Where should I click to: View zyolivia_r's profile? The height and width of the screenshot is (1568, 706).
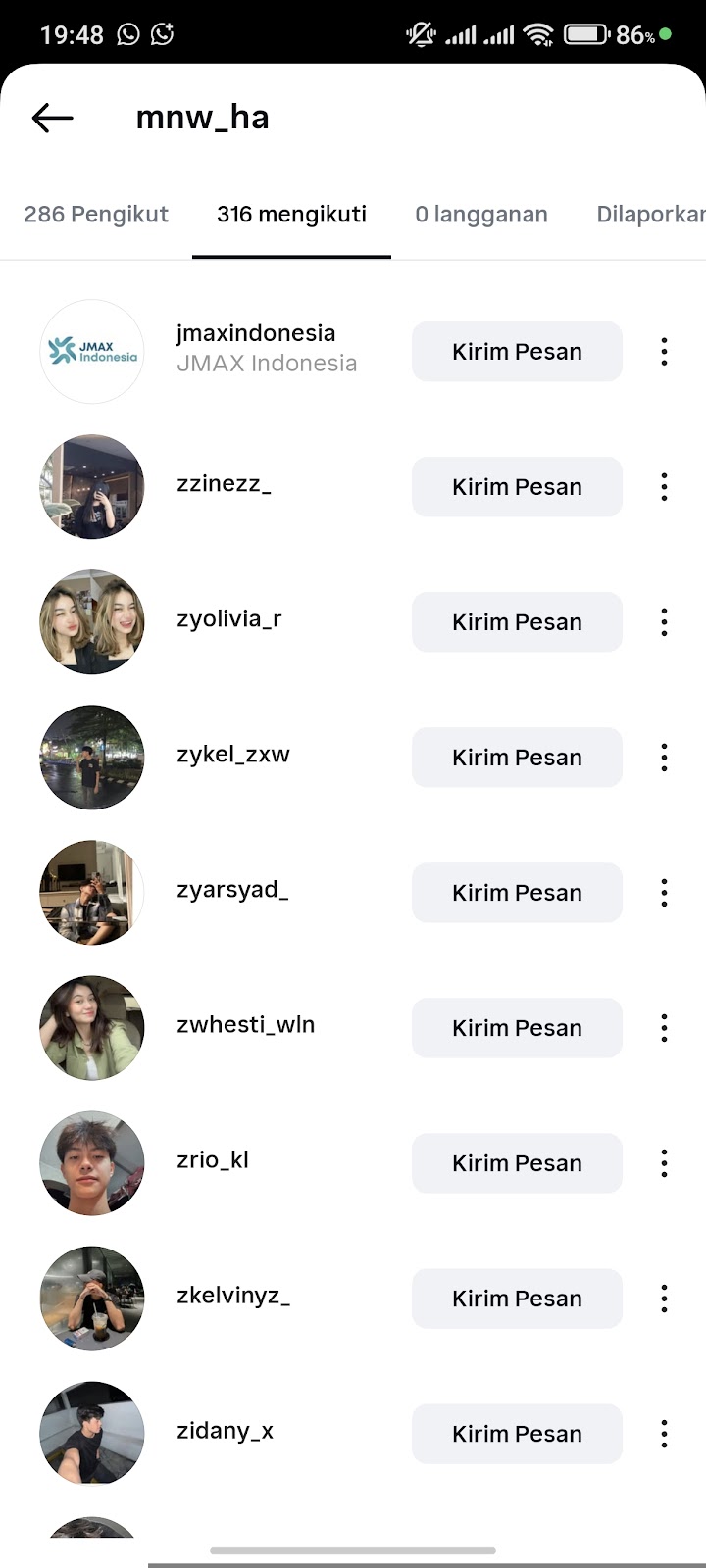pos(229,619)
